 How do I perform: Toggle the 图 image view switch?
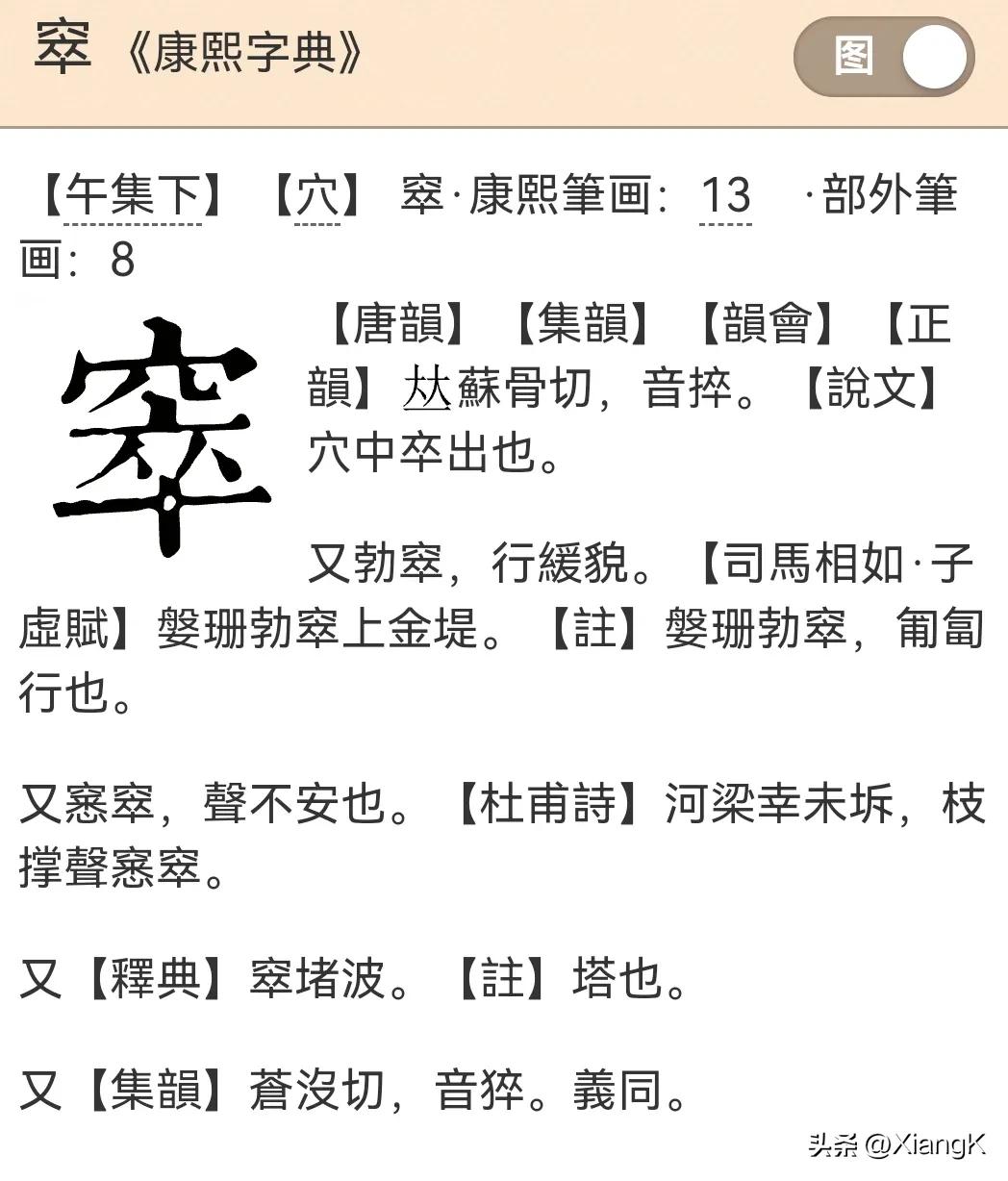(x=884, y=58)
